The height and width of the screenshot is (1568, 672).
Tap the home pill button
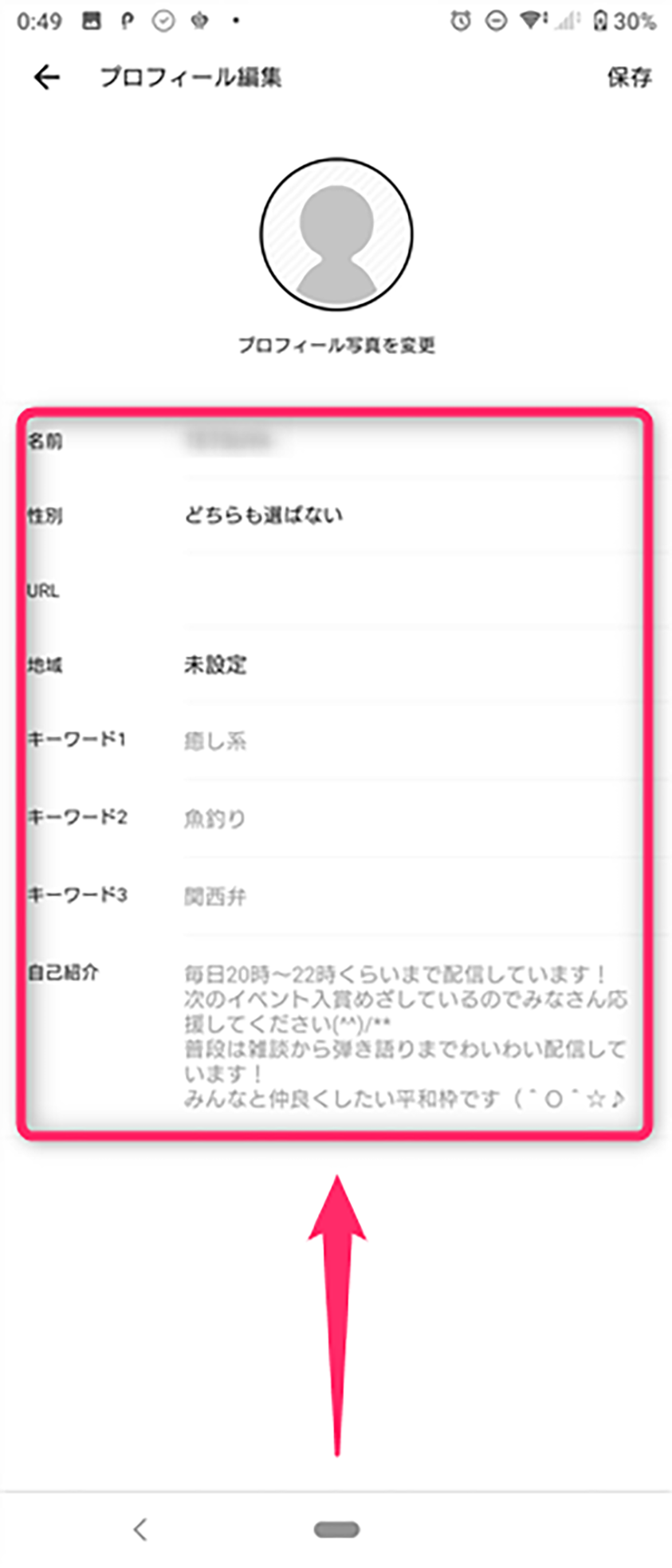[x=336, y=1529]
